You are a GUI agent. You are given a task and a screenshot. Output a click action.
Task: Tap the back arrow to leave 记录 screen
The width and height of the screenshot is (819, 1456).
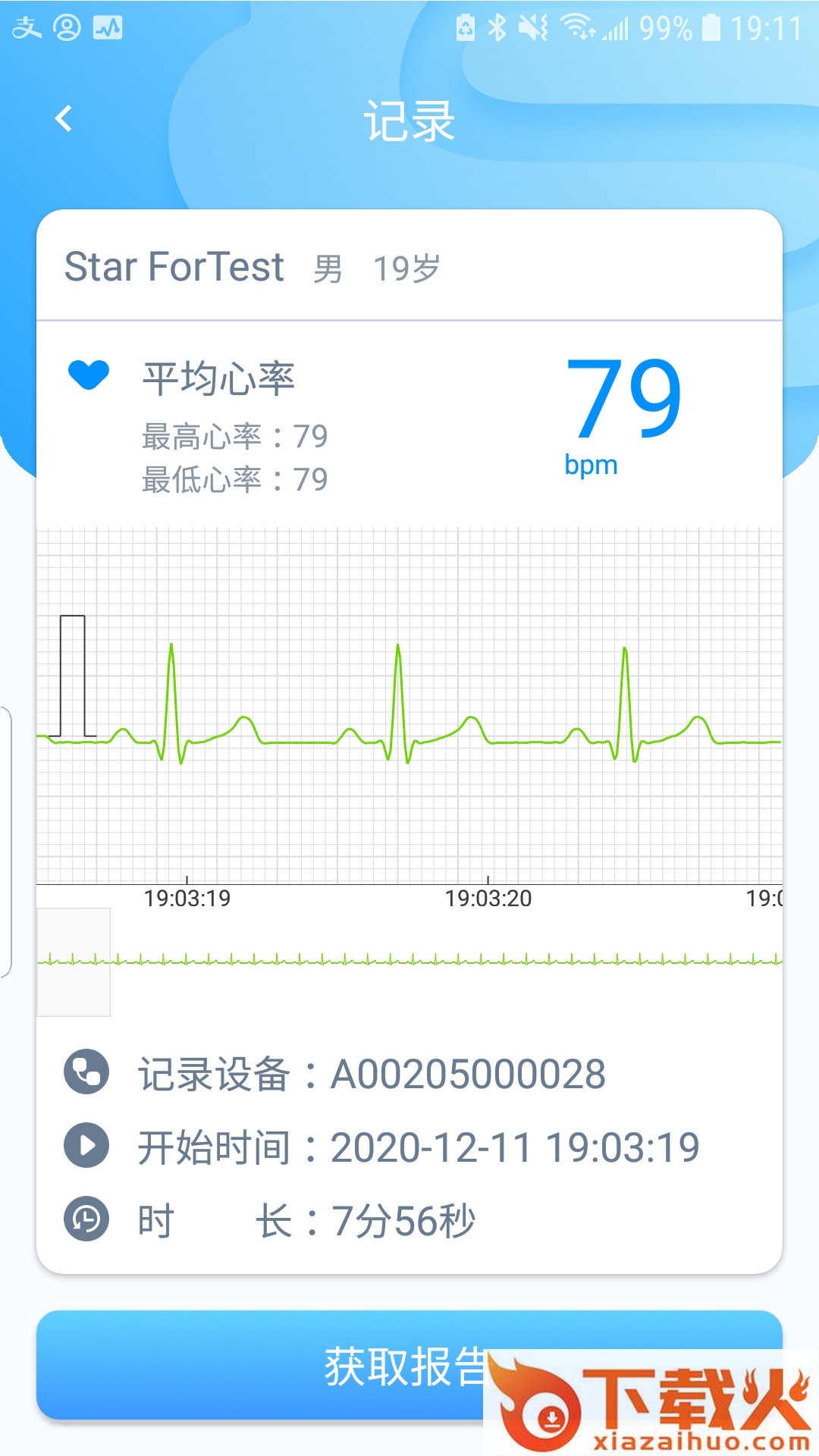[x=64, y=118]
